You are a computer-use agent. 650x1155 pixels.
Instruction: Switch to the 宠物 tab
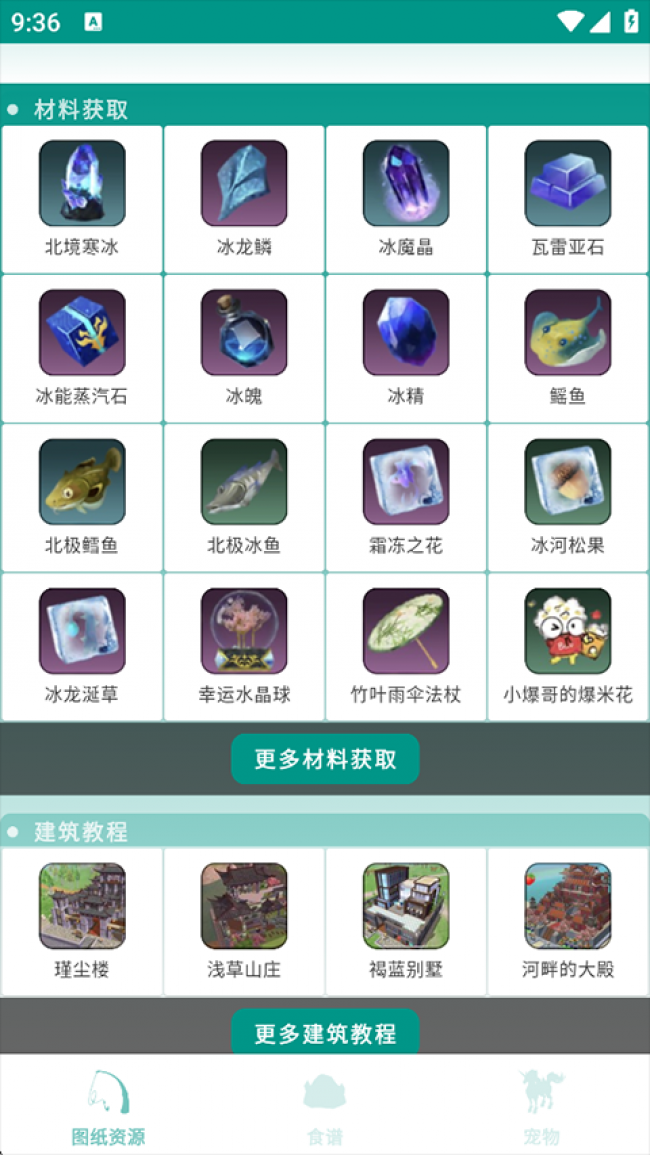click(x=541, y=1108)
